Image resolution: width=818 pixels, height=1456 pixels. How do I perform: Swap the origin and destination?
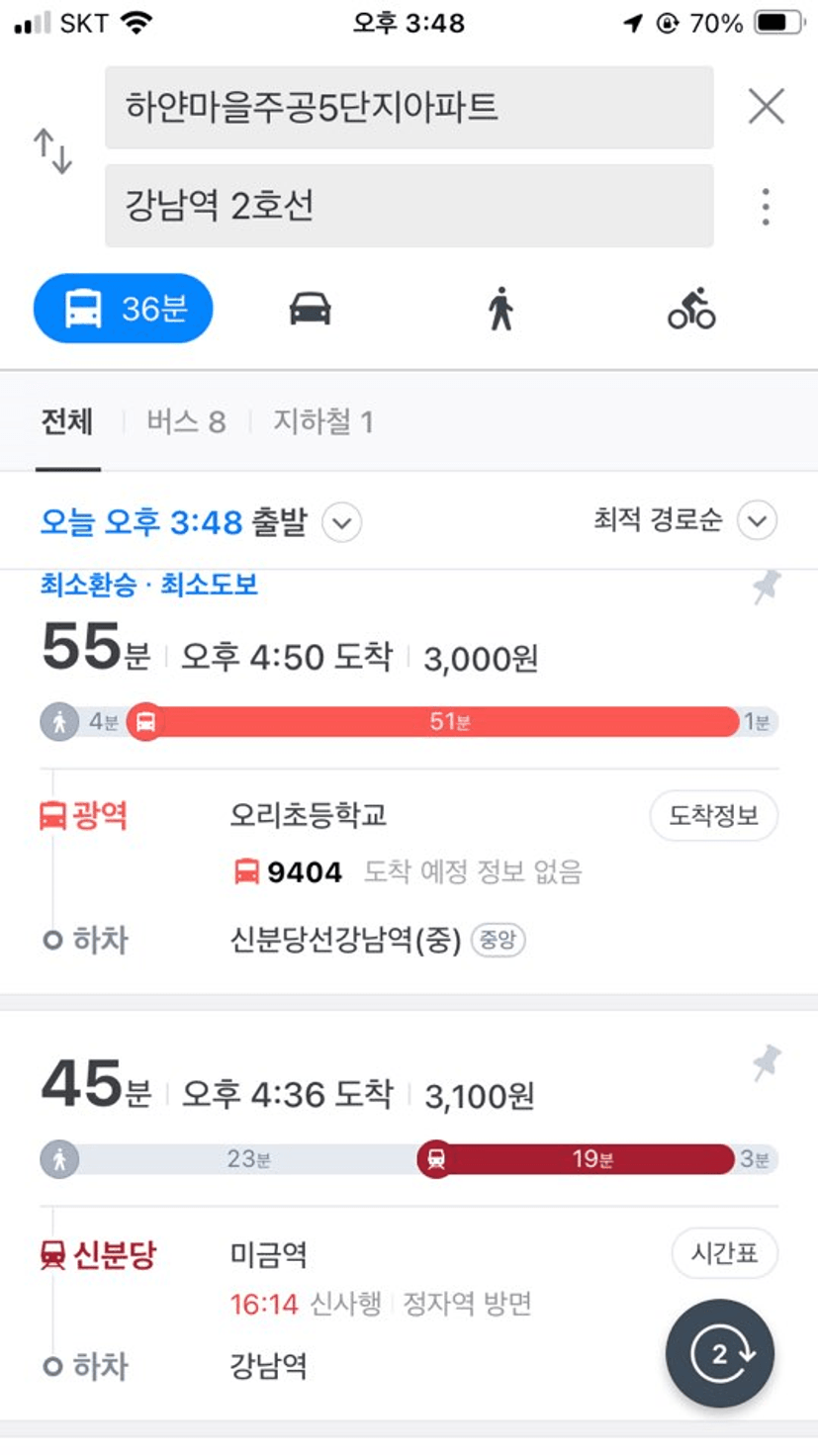[x=53, y=151]
